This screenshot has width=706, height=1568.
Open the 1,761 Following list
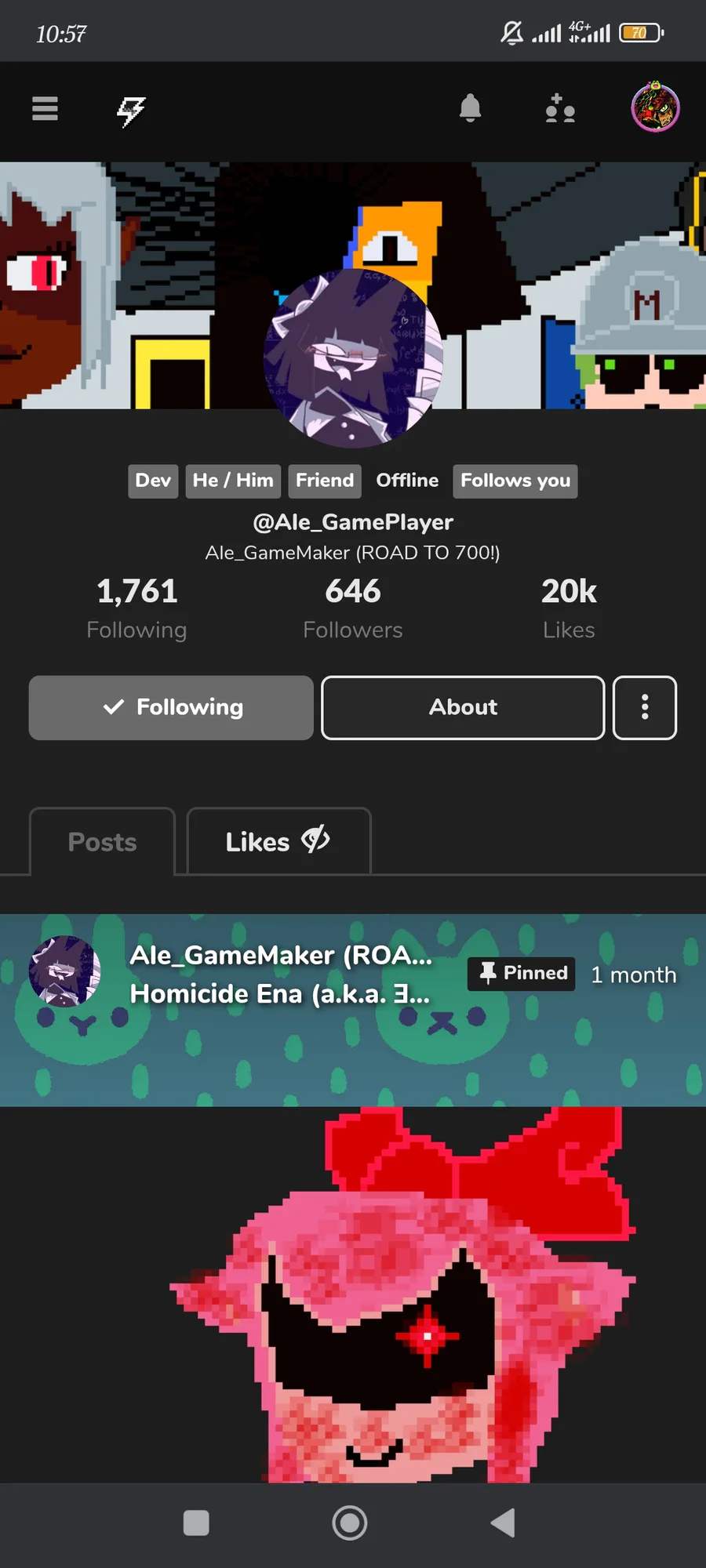tap(136, 608)
